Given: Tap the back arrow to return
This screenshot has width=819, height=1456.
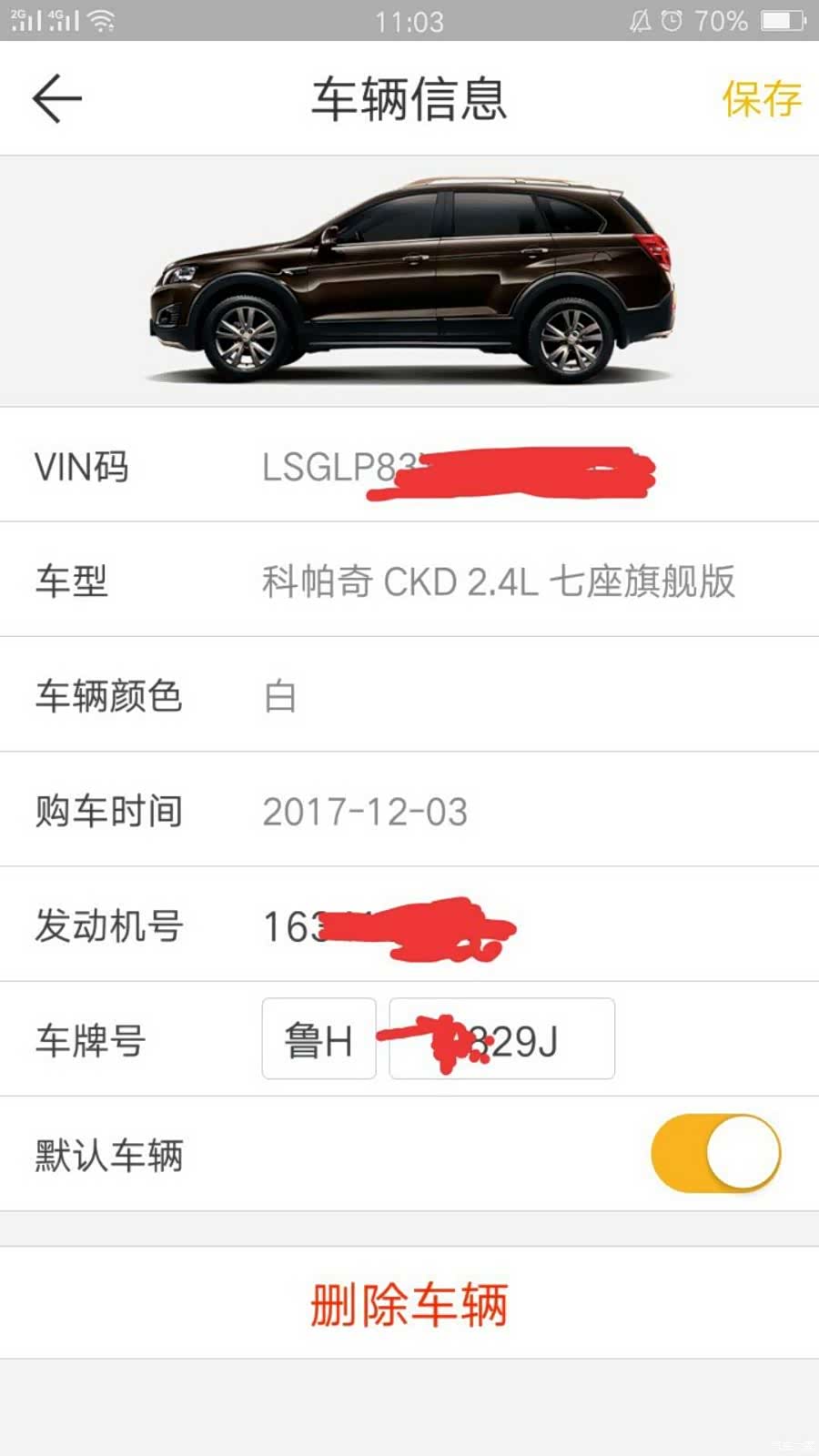Looking at the screenshot, I should coord(55,98).
